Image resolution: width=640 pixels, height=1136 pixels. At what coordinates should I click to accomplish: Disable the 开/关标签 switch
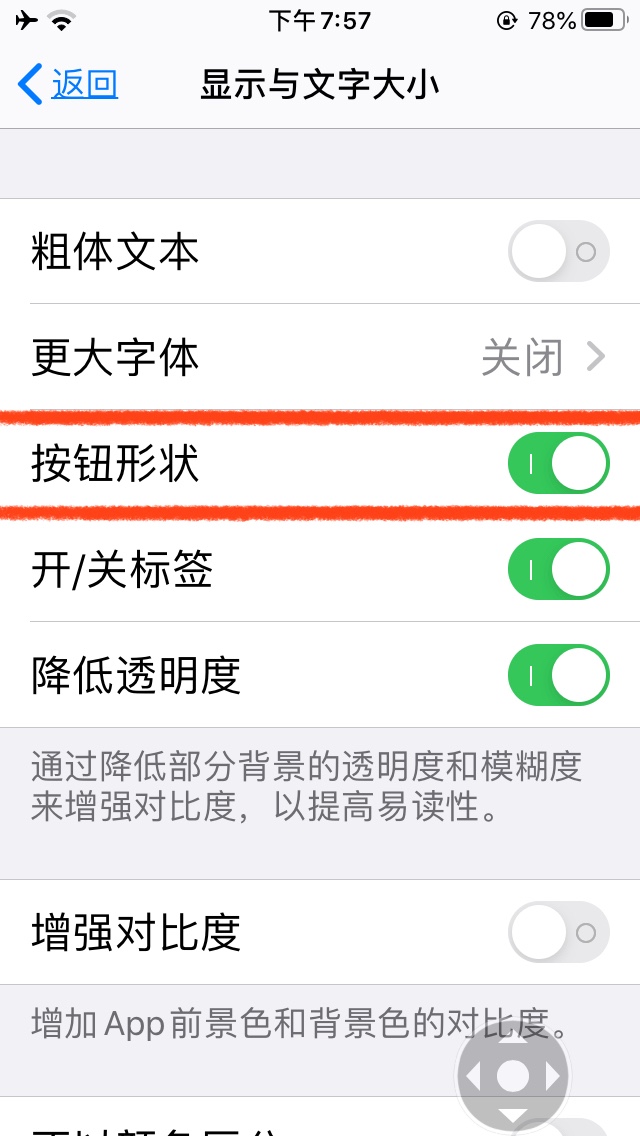(558, 570)
